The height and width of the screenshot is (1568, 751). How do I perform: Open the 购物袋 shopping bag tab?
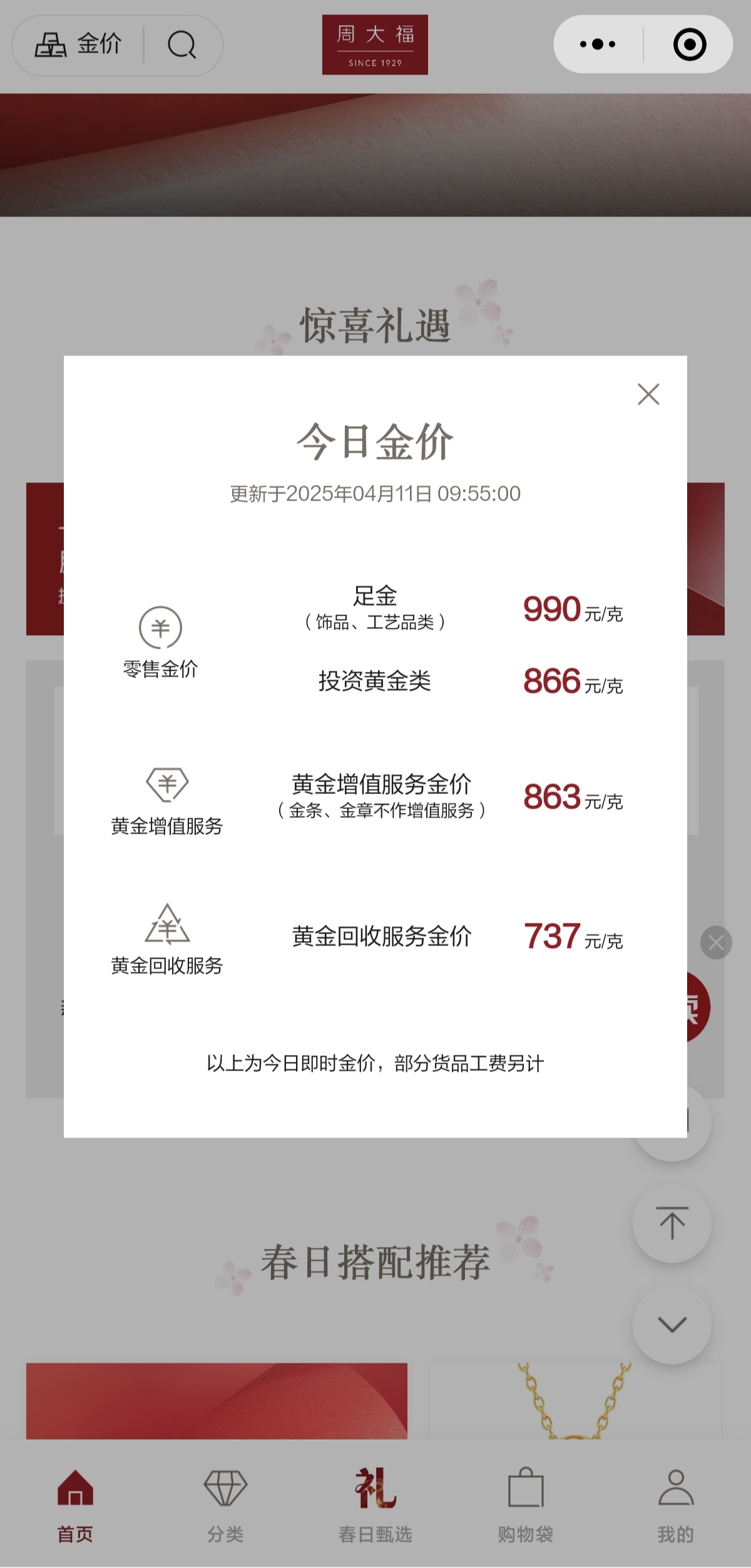pos(526,1504)
